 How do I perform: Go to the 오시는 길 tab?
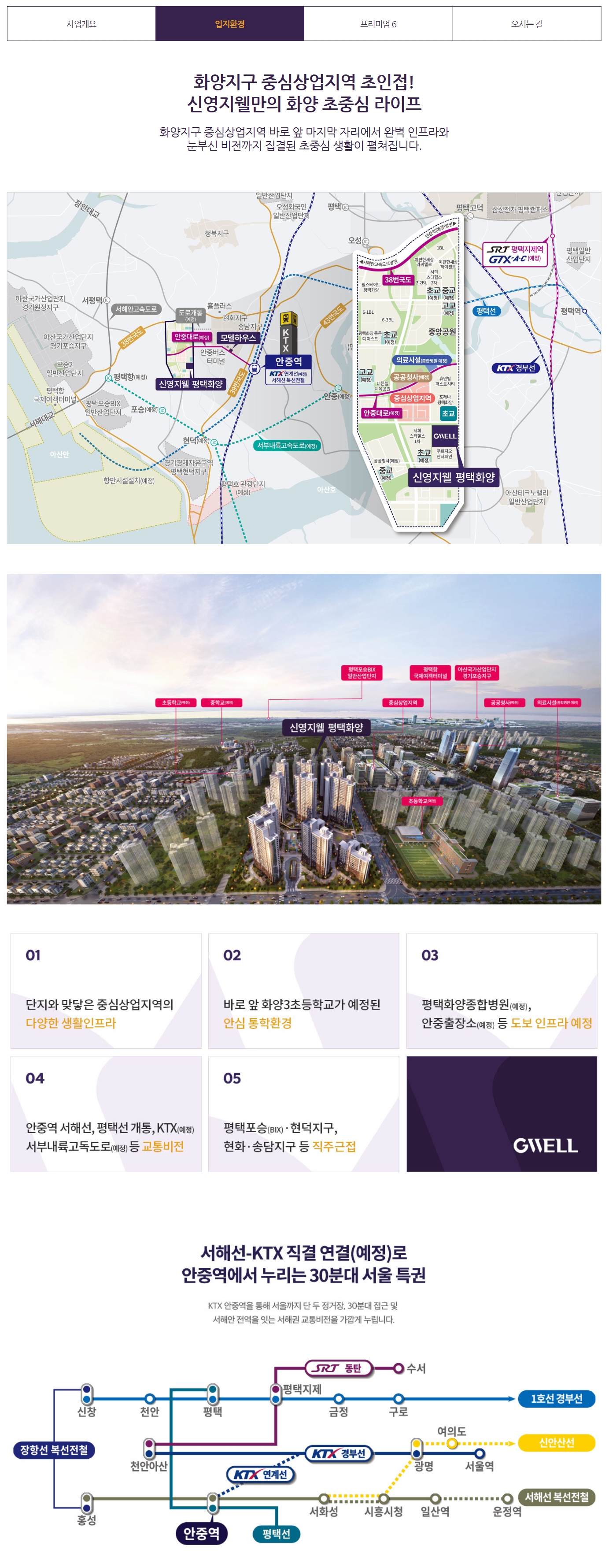pos(526,24)
